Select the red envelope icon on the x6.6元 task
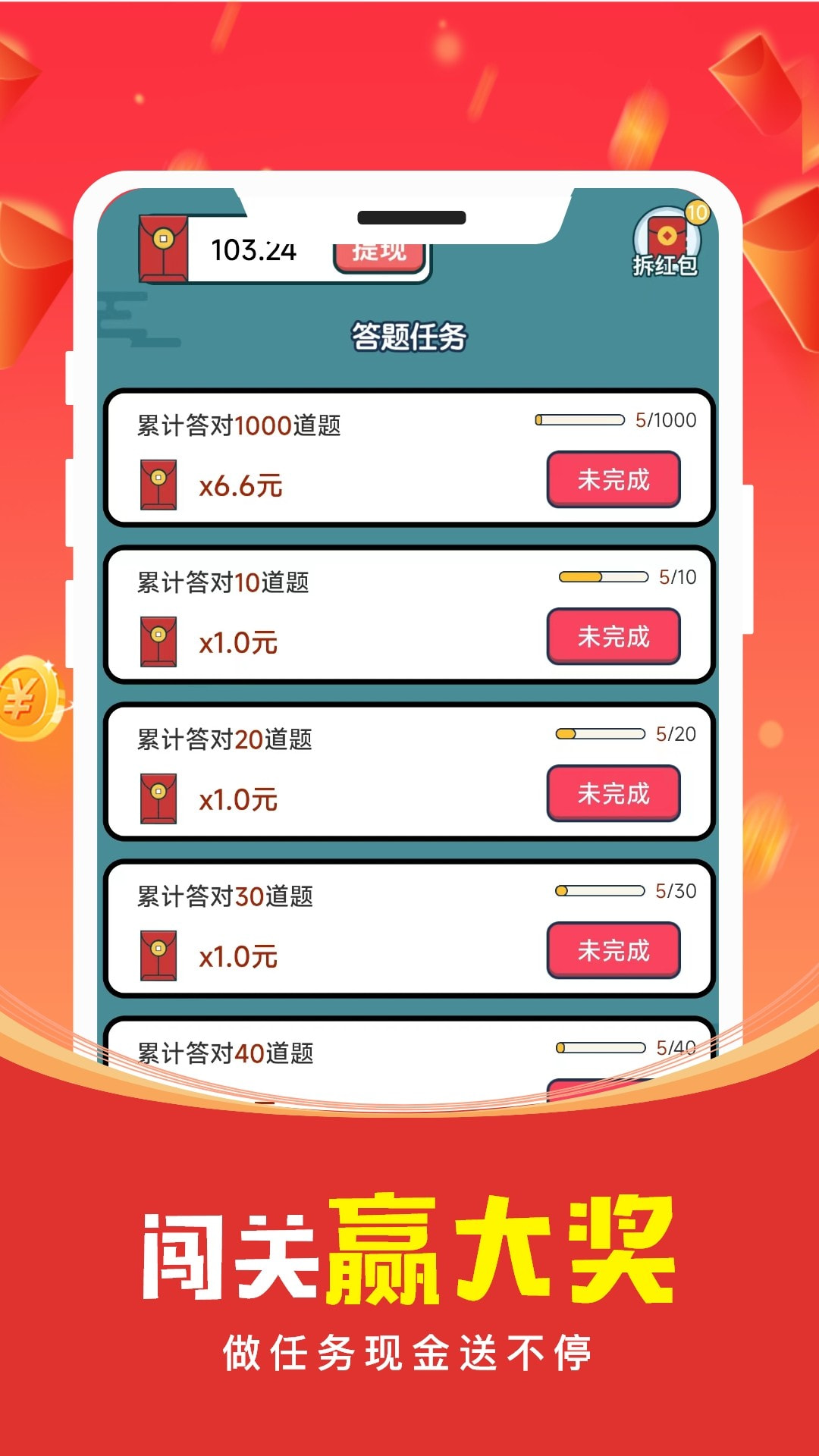The image size is (819, 1456). [159, 483]
